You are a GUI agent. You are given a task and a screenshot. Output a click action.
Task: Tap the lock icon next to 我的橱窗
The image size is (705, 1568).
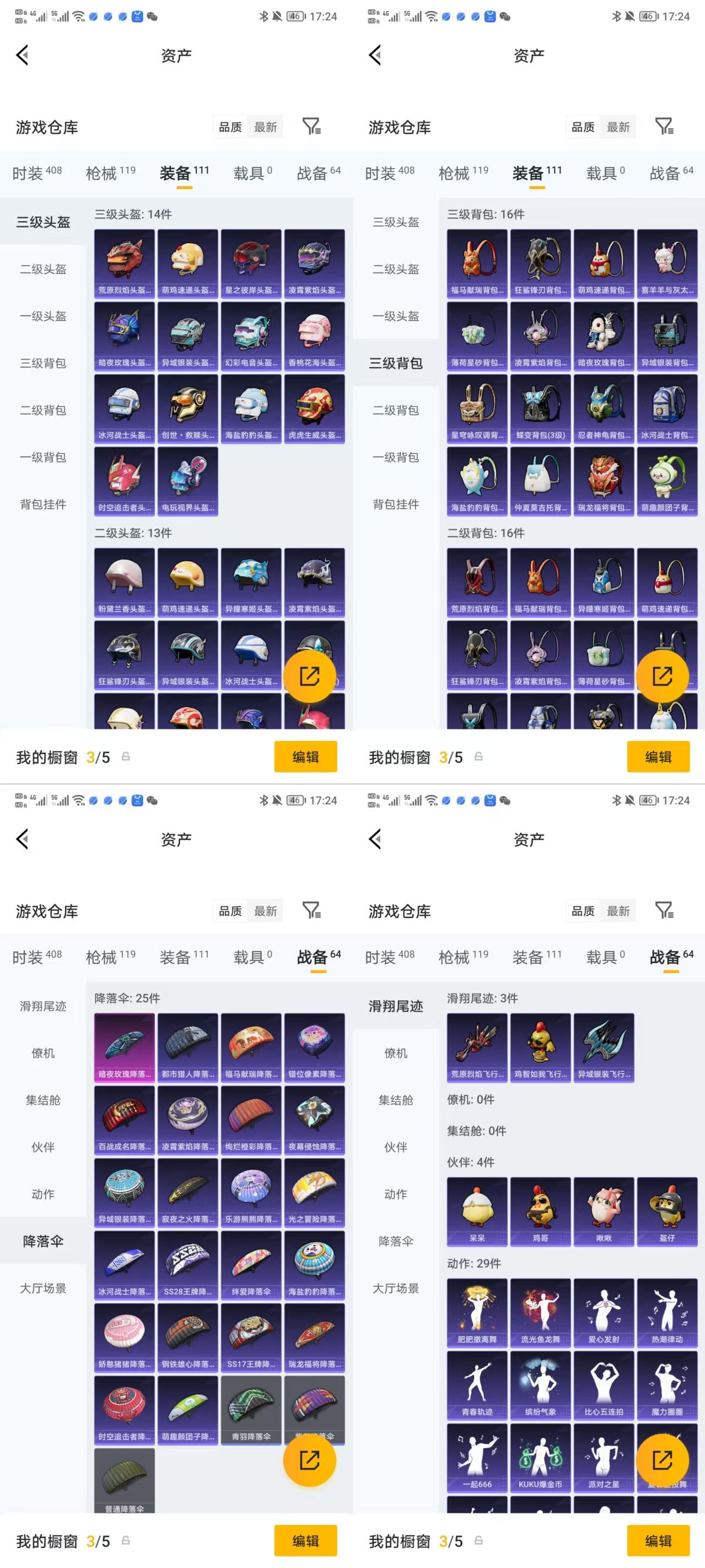coord(126,757)
